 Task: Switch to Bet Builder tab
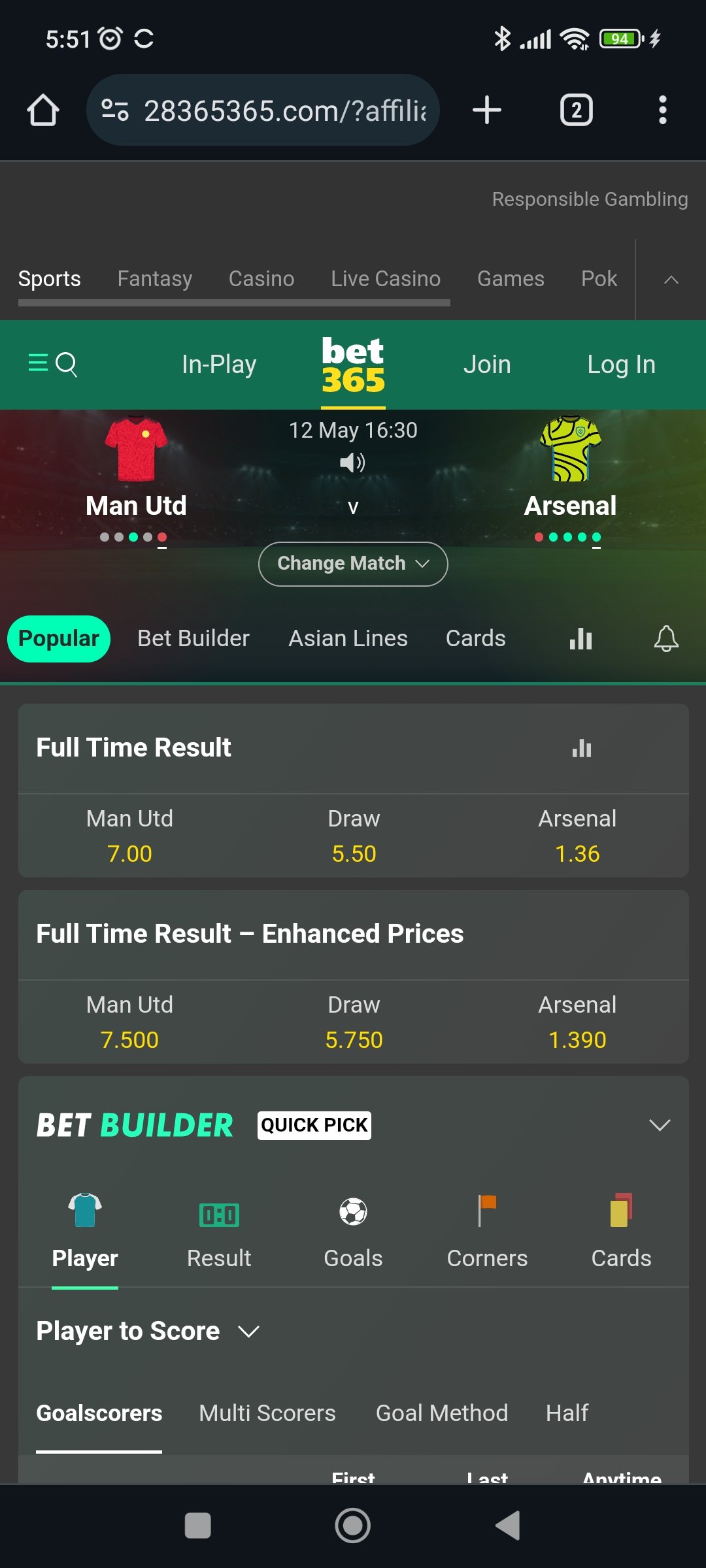click(193, 638)
